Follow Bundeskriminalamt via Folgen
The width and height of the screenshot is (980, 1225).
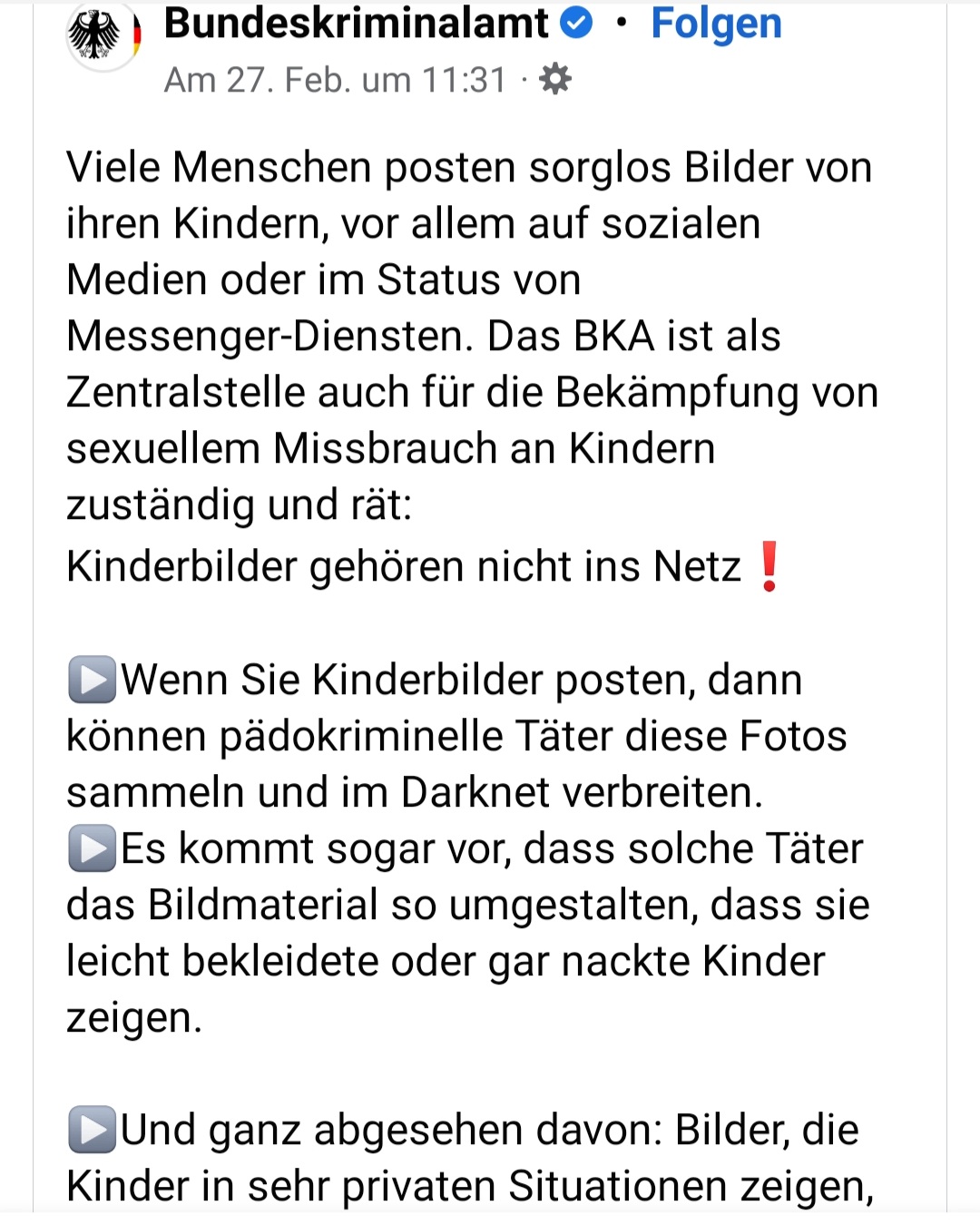716,24
